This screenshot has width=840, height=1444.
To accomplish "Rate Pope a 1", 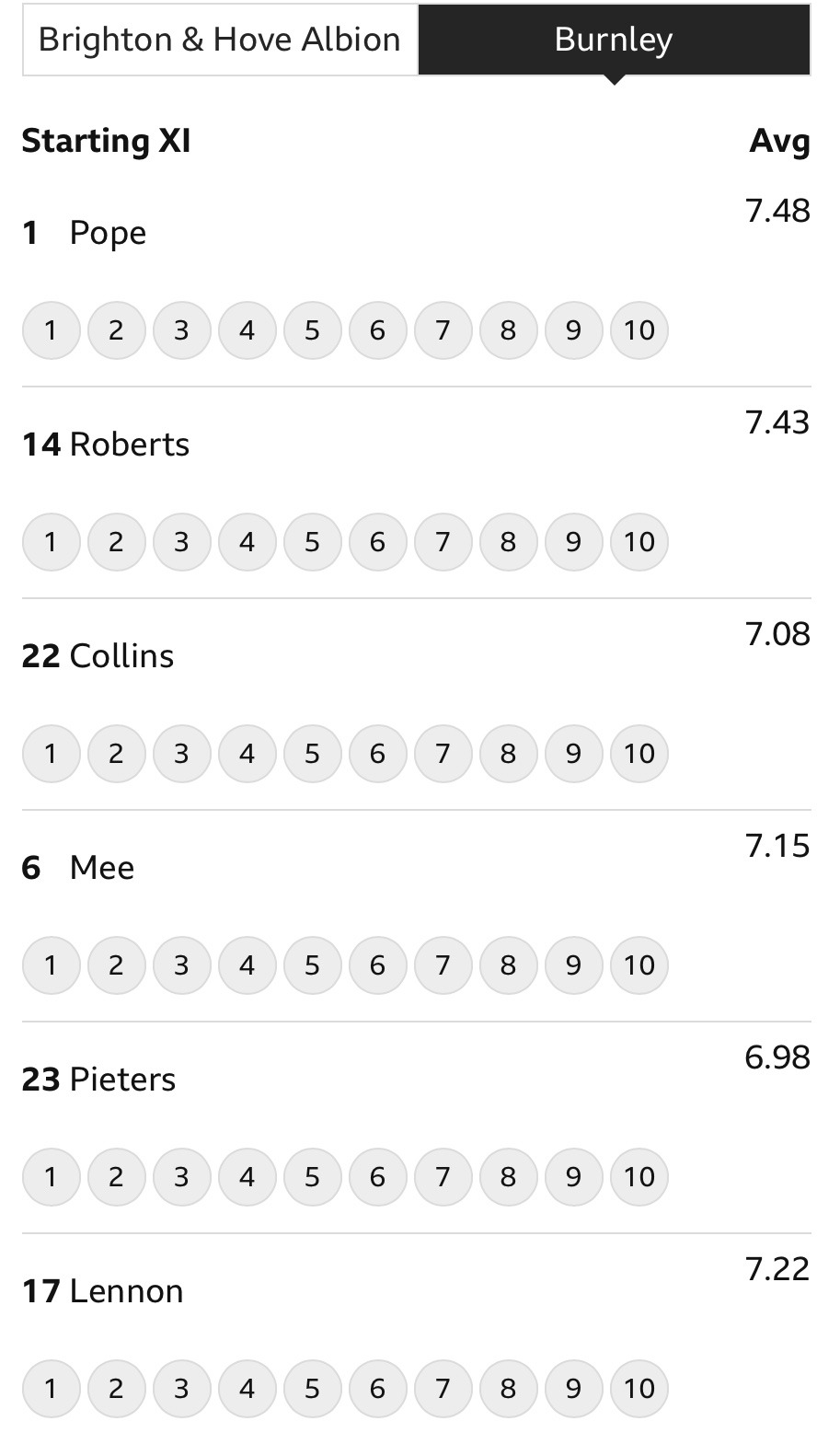I will [51, 330].
